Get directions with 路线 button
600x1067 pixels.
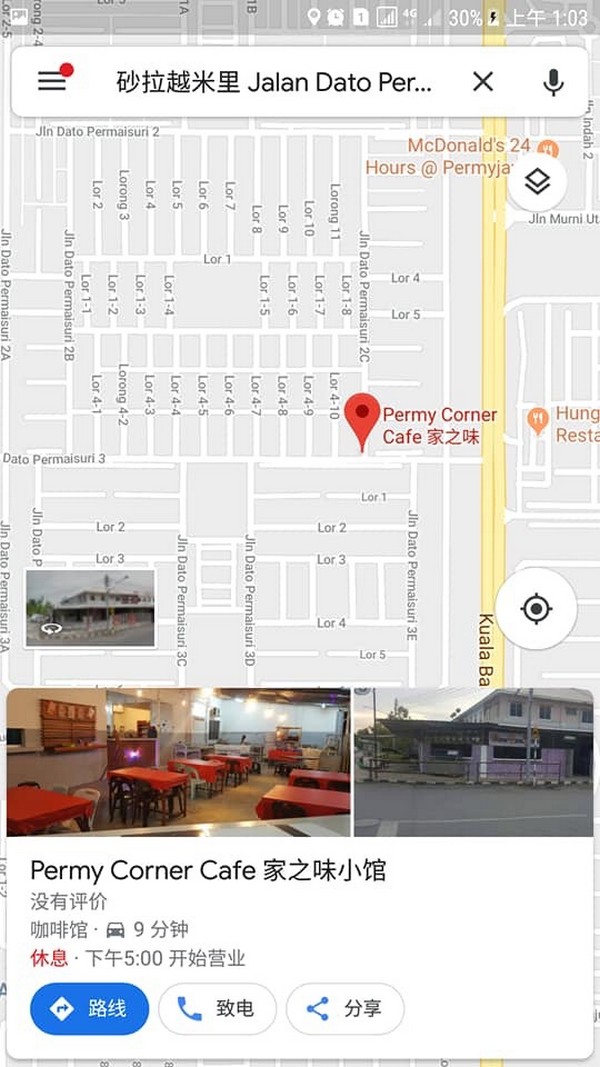coord(90,1008)
